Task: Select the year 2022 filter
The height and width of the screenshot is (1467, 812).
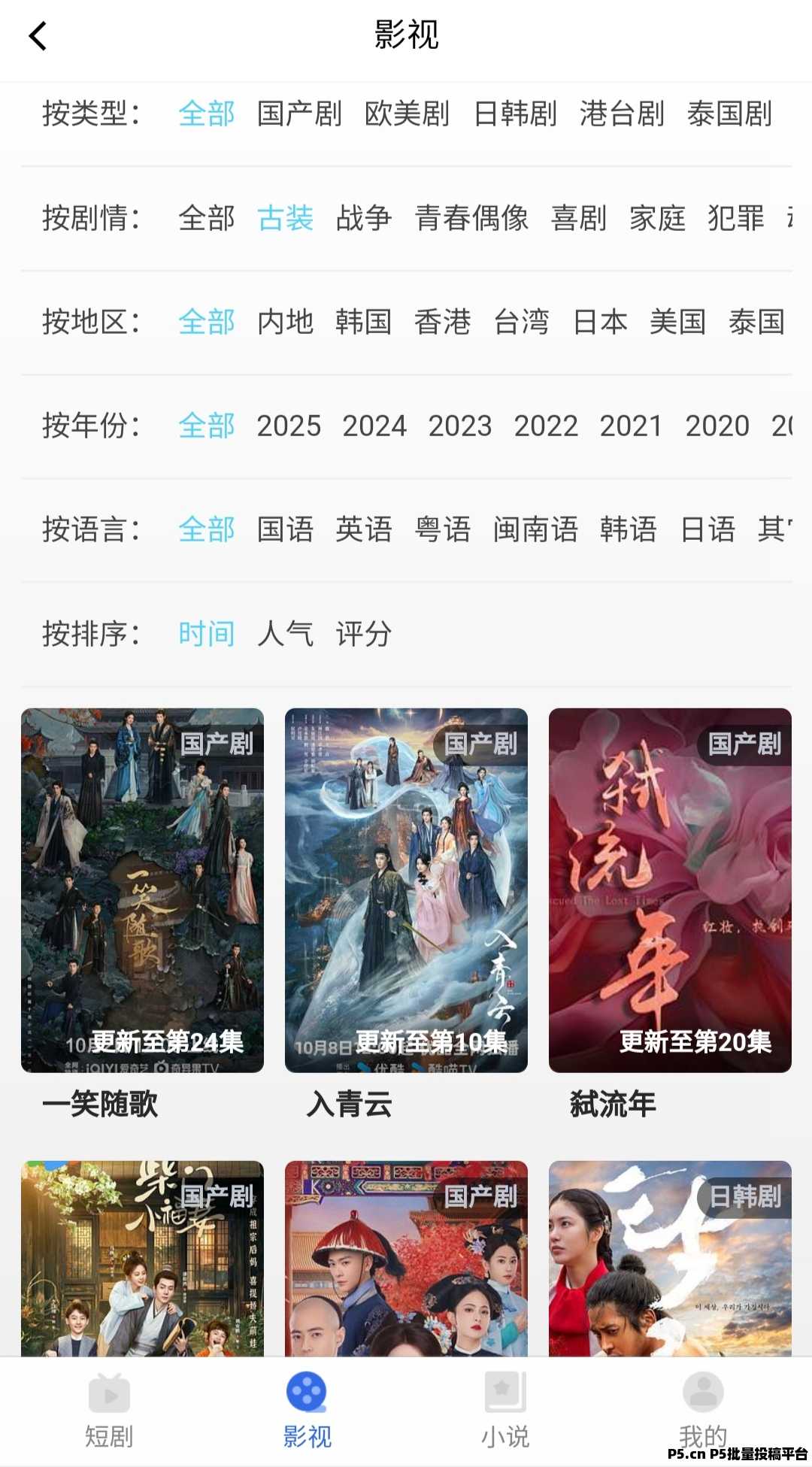Action: coord(546,426)
